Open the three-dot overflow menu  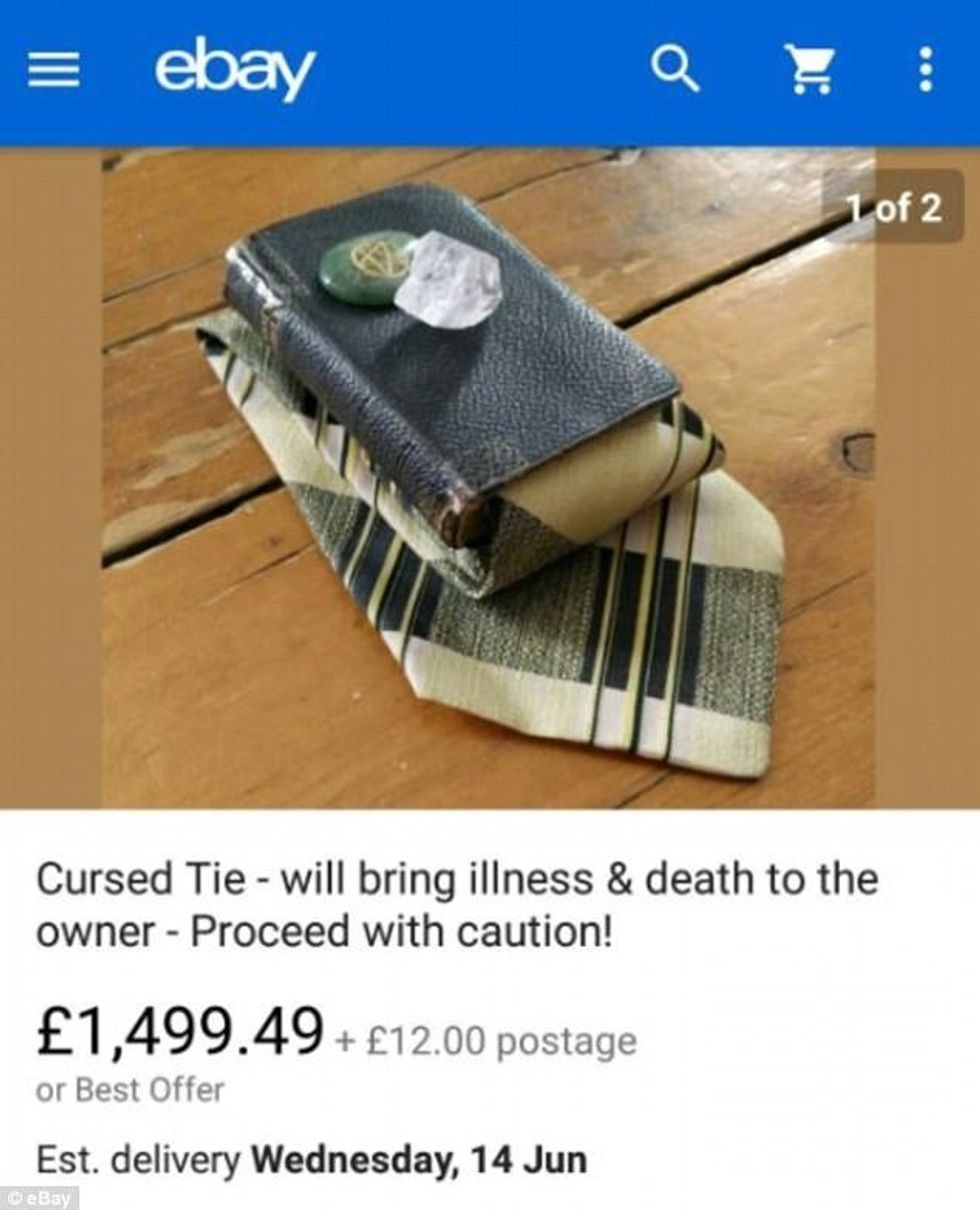tap(925, 71)
